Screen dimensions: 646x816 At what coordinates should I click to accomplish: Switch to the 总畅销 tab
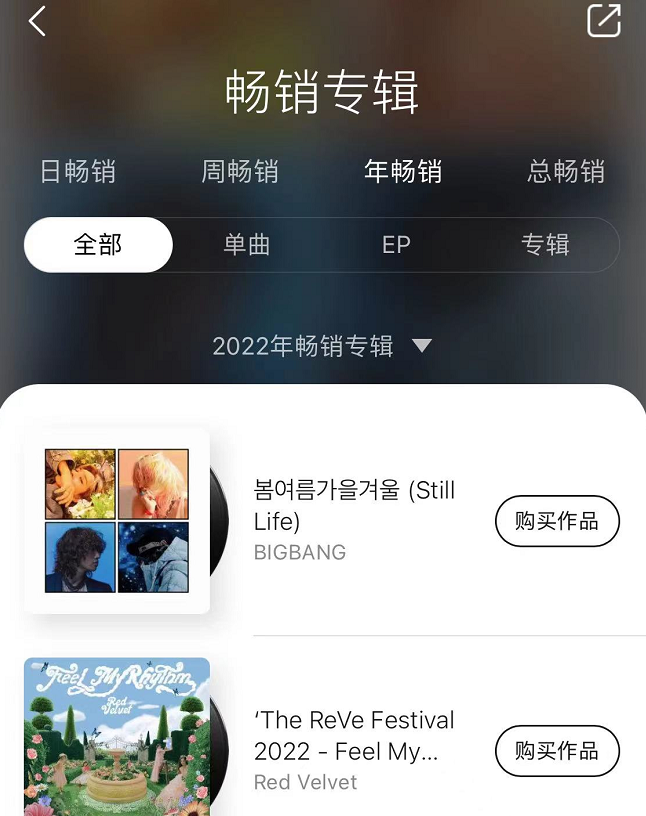tap(566, 172)
